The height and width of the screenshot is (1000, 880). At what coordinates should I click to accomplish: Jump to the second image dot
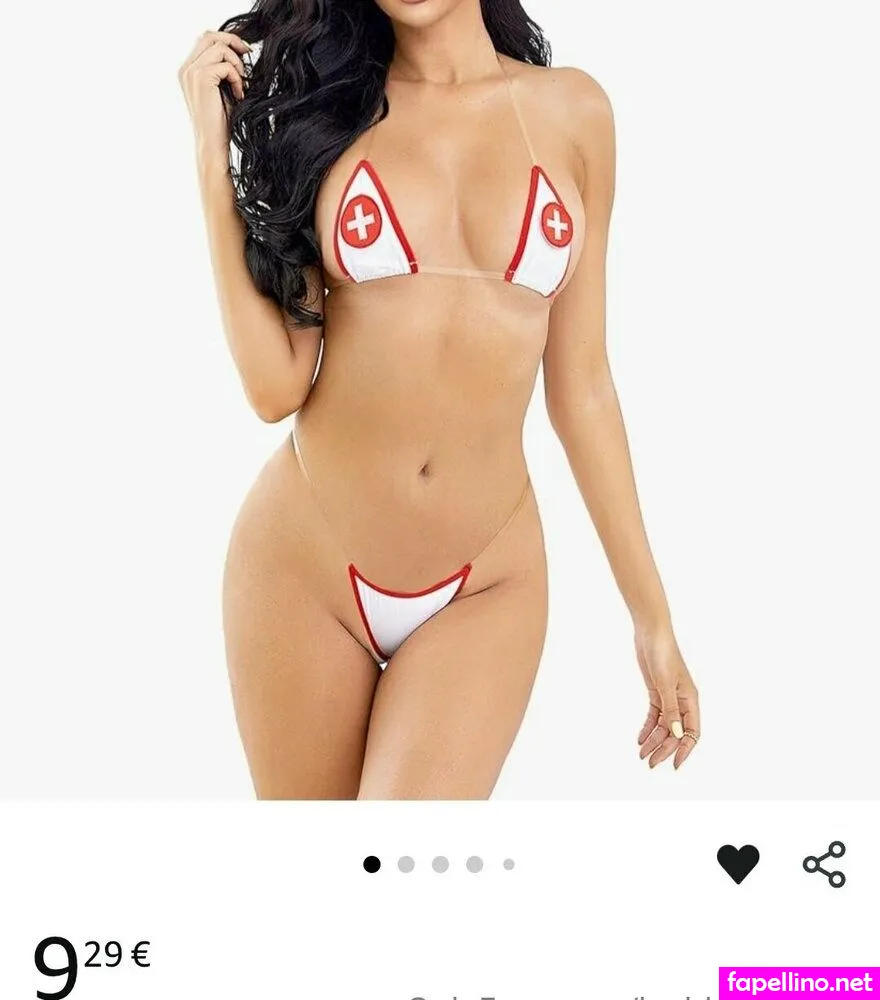tap(406, 864)
